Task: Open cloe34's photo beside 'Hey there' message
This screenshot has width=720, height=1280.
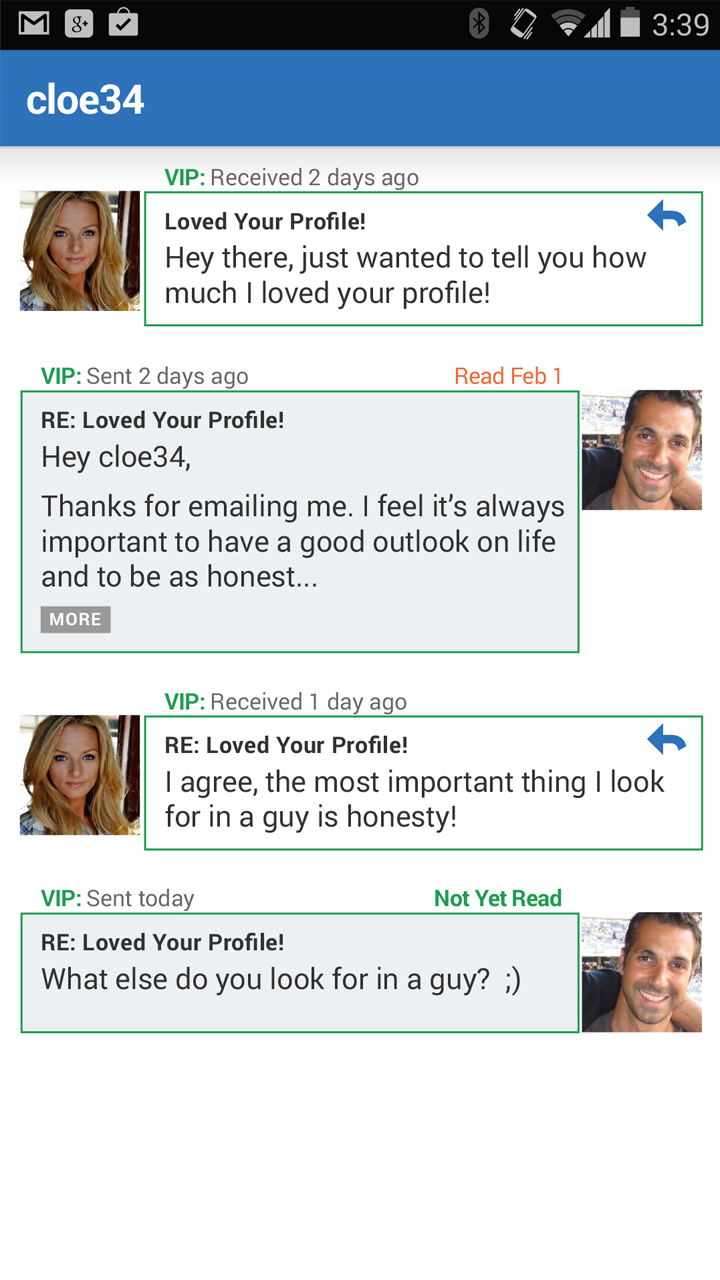Action: click(x=80, y=251)
